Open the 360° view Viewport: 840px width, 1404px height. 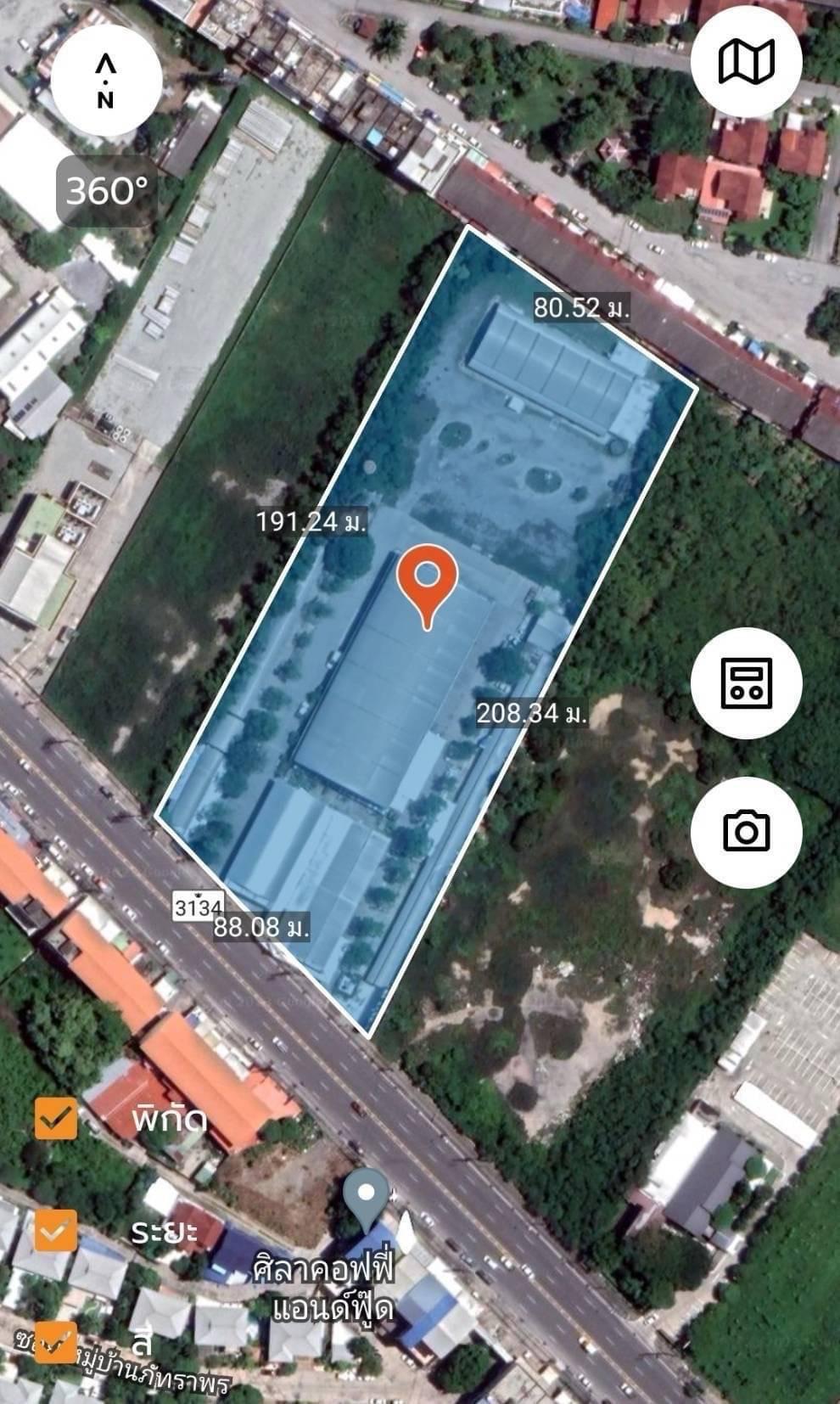(x=107, y=191)
